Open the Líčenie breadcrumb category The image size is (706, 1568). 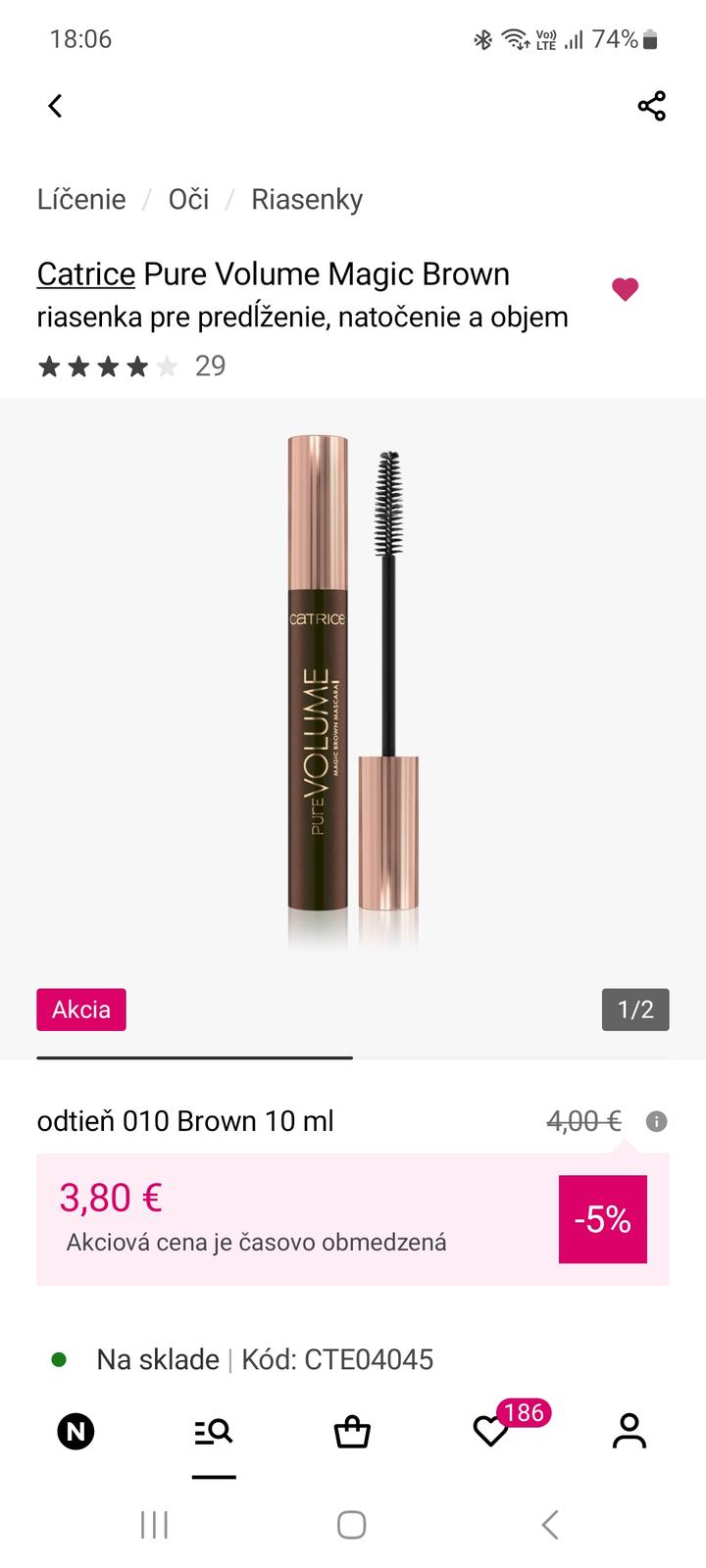pyautogui.click(x=81, y=199)
